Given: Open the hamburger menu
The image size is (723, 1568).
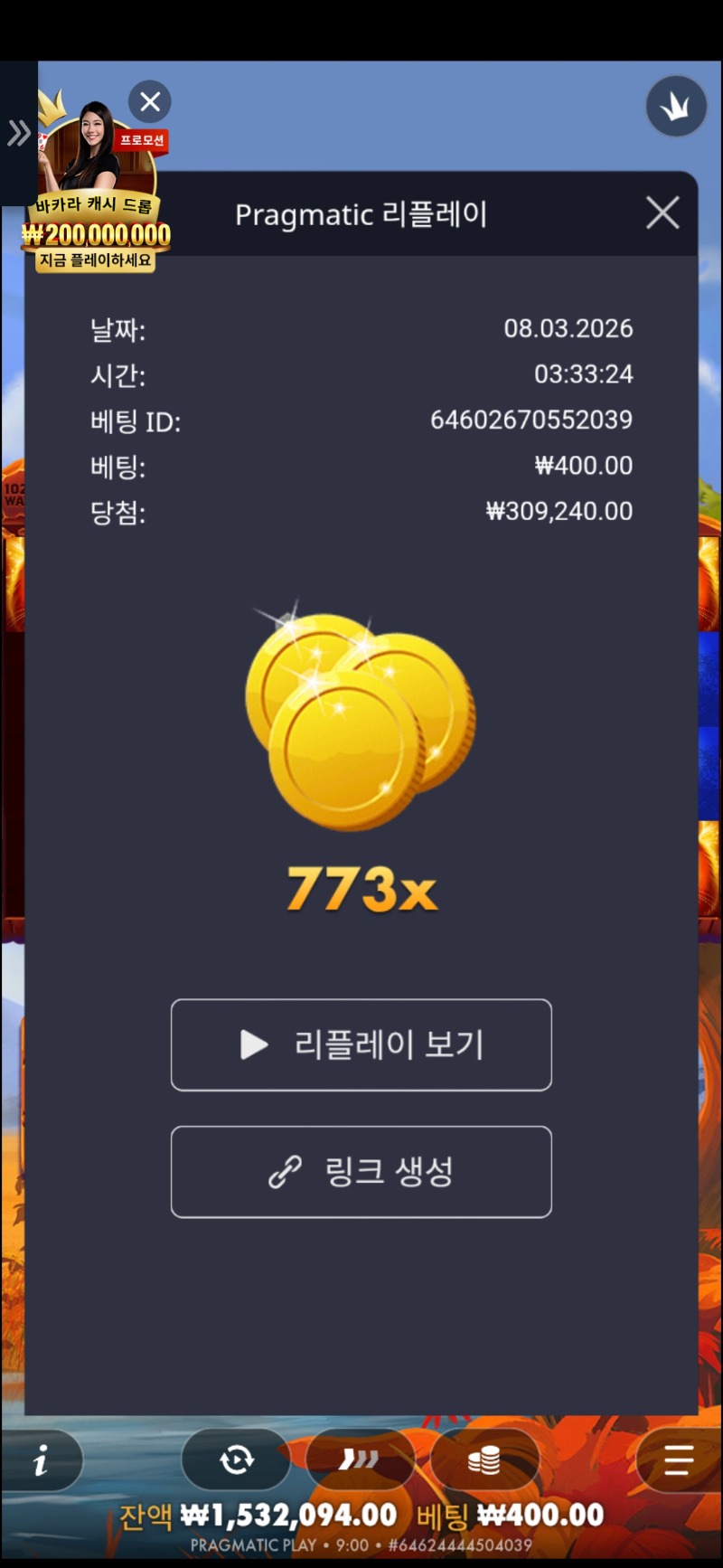Looking at the screenshot, I should point(678,1459).
